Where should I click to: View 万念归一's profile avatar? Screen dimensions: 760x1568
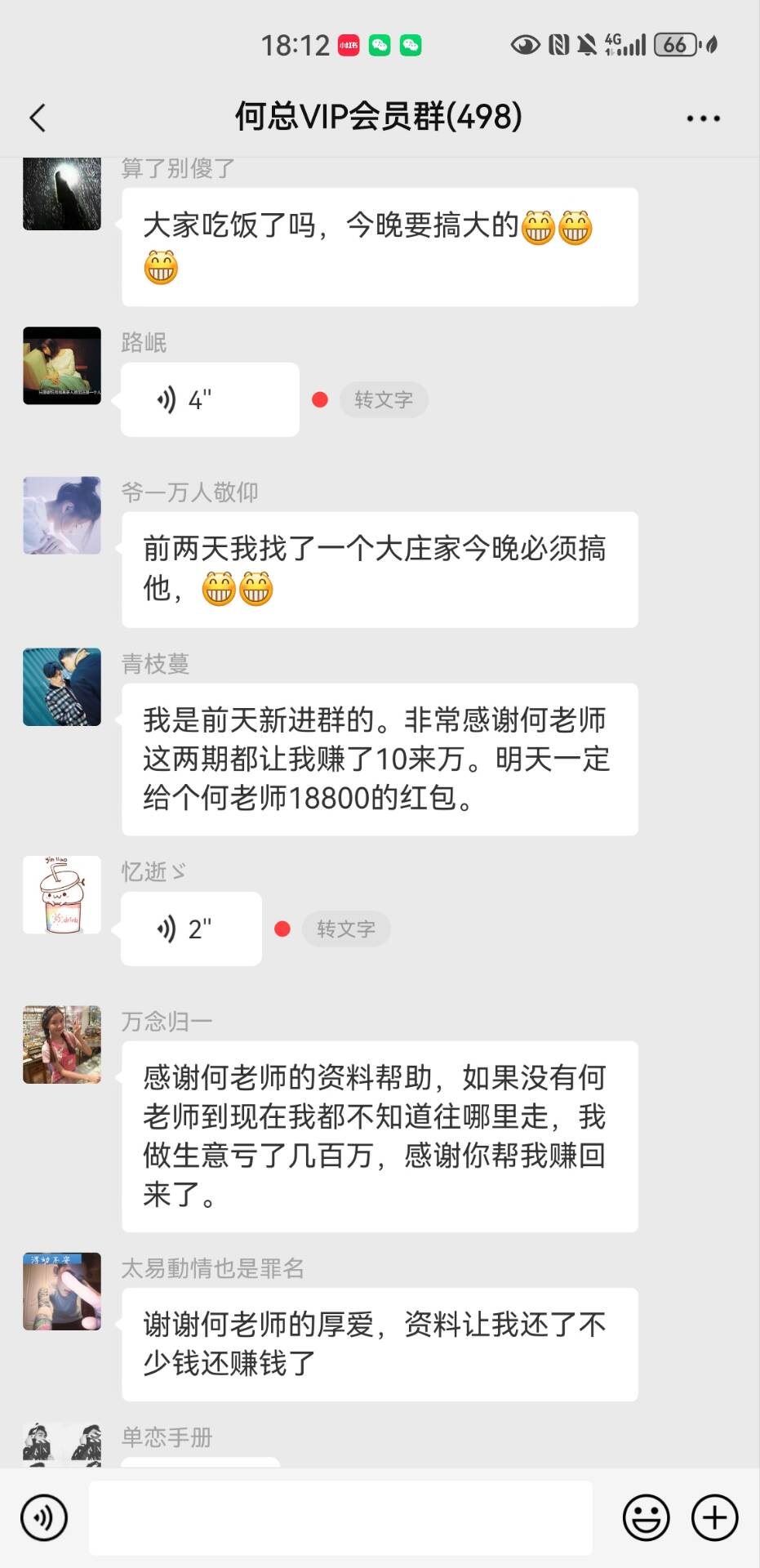click(x=62, y=1045)
